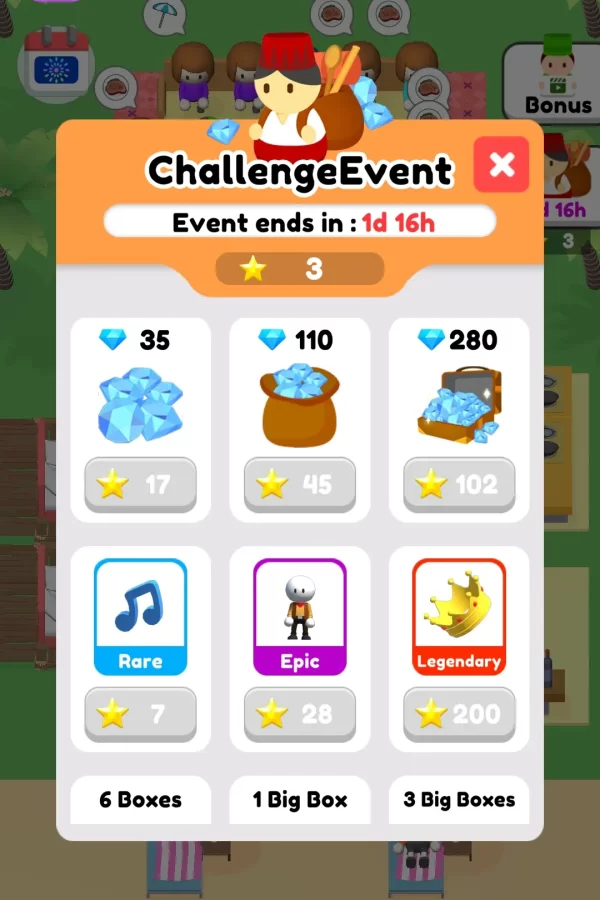
Task: Select the 1 Big Box reward card
Action: tap(300, 800)
